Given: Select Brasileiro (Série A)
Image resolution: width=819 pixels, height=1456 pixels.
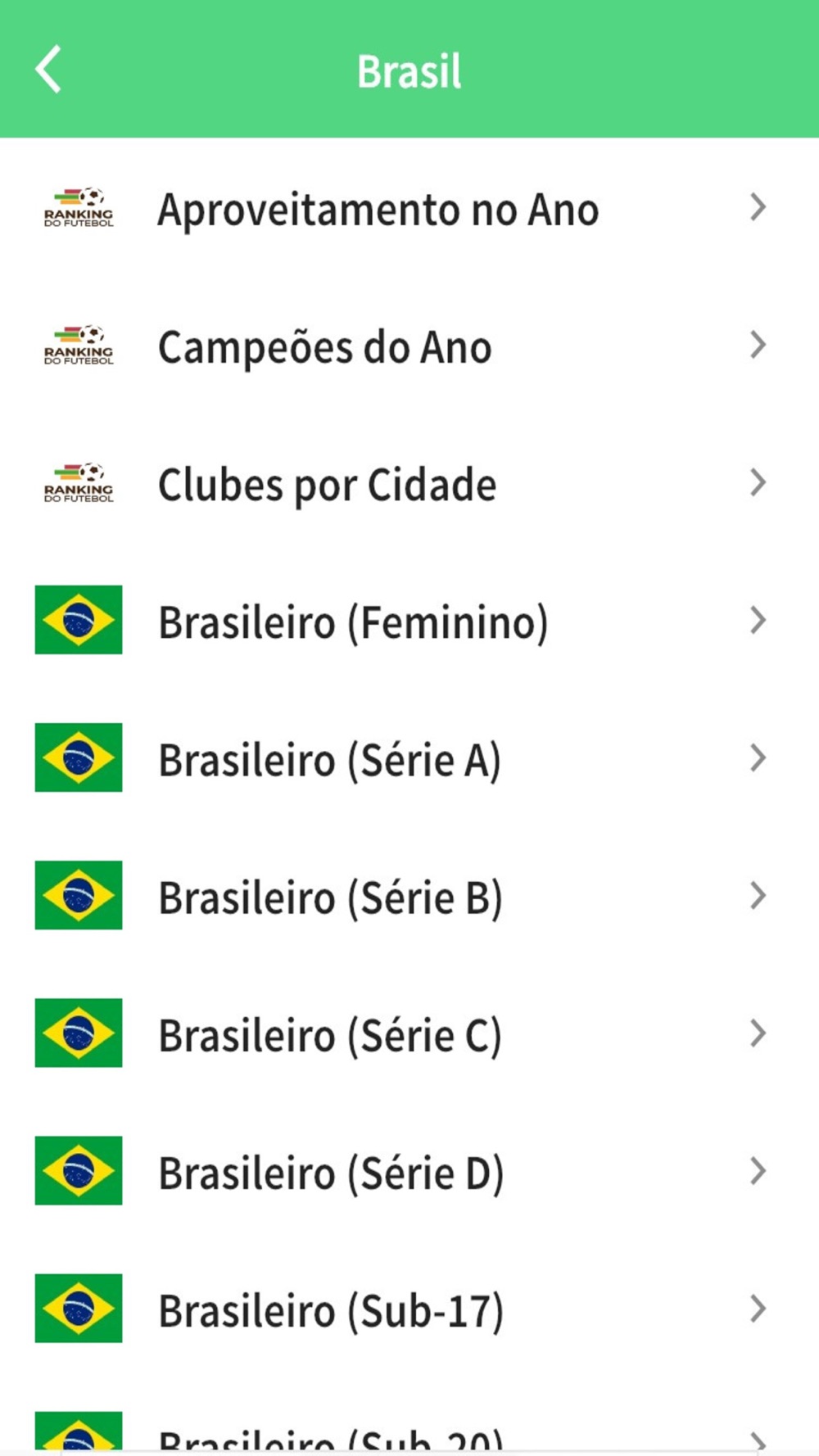Looking at the screenshot, I should [x=329, y=760].
